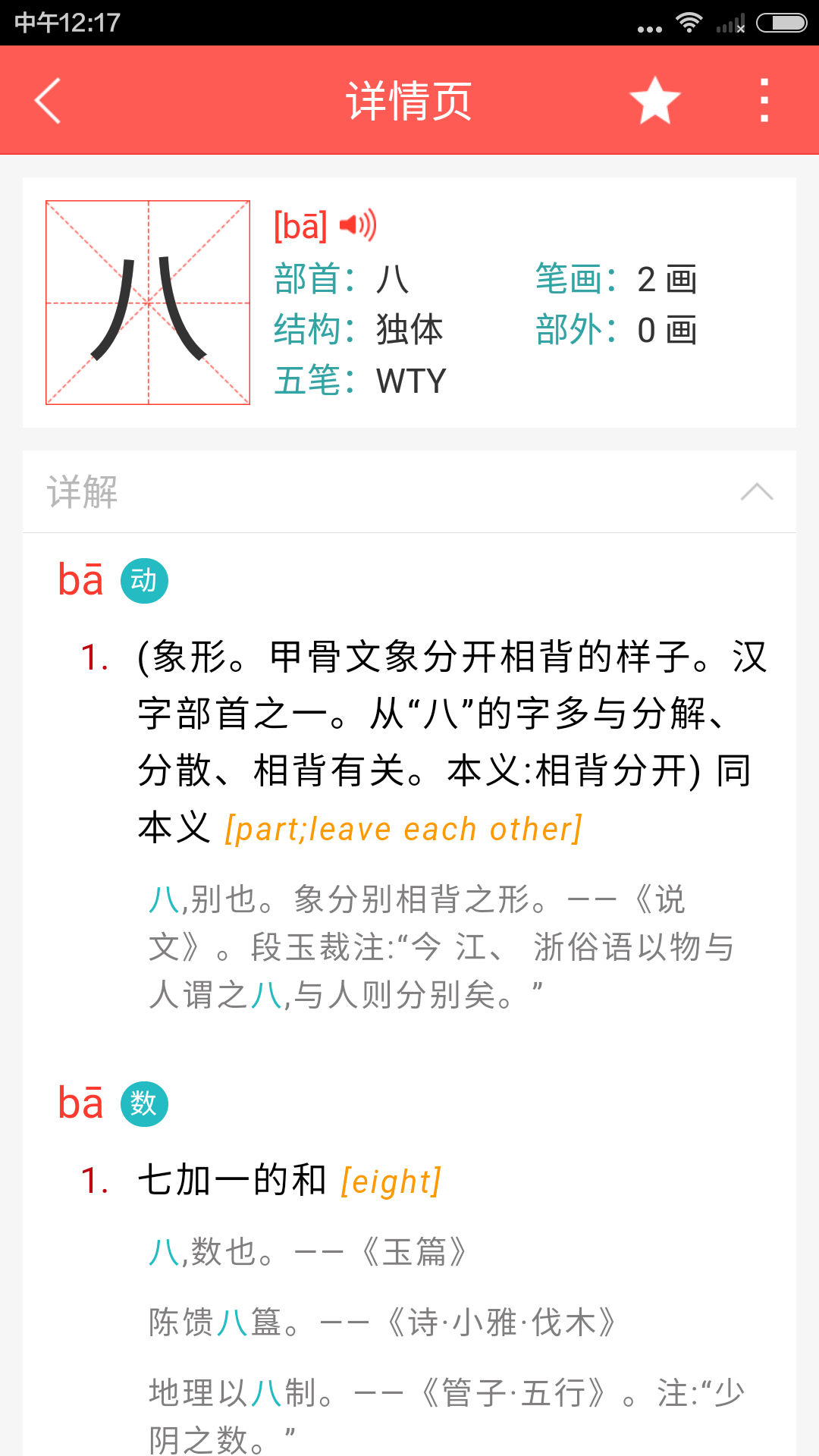Viewport: 819px width, 1456px height.
Task: Open the three-dot overflow menu
Action: pos(764,100)
